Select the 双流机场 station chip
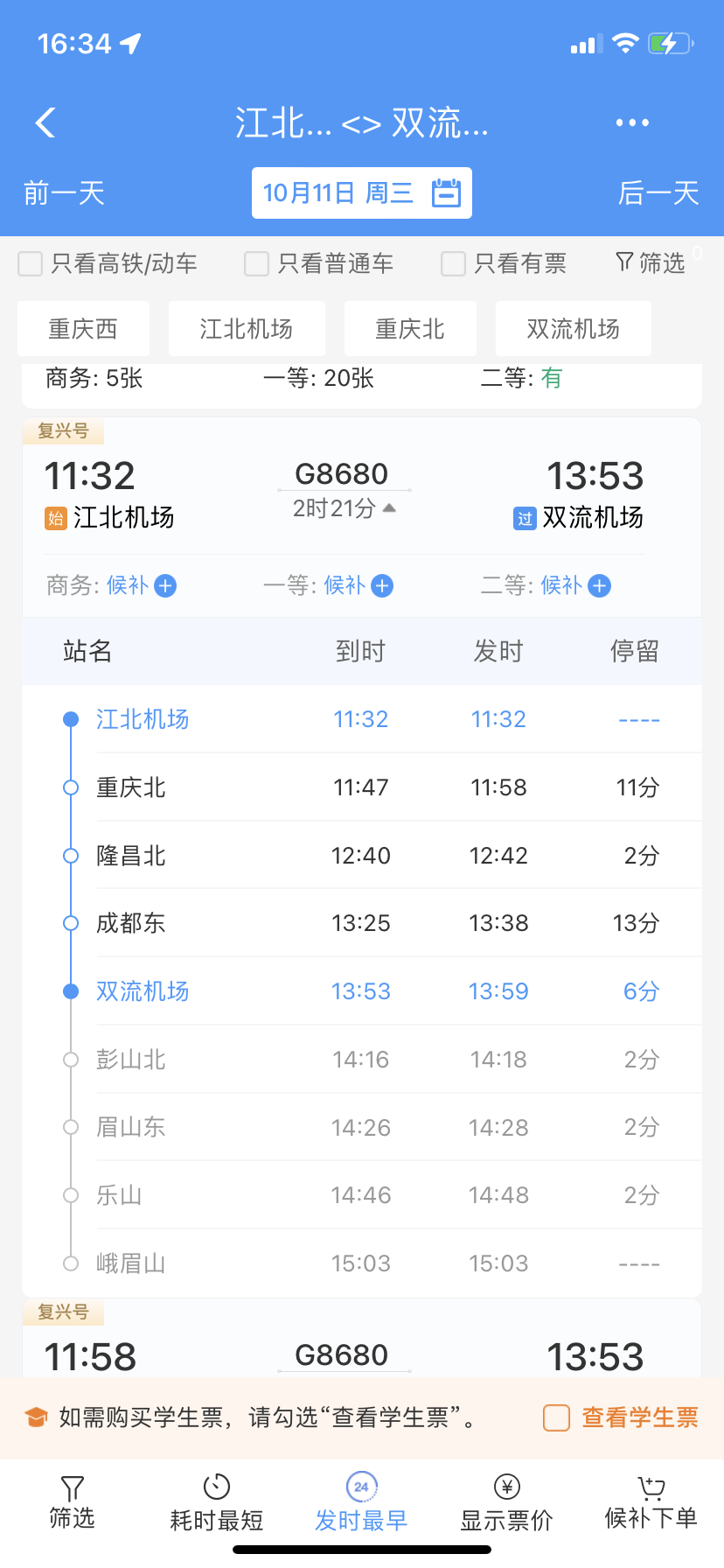 pos(574,328)
